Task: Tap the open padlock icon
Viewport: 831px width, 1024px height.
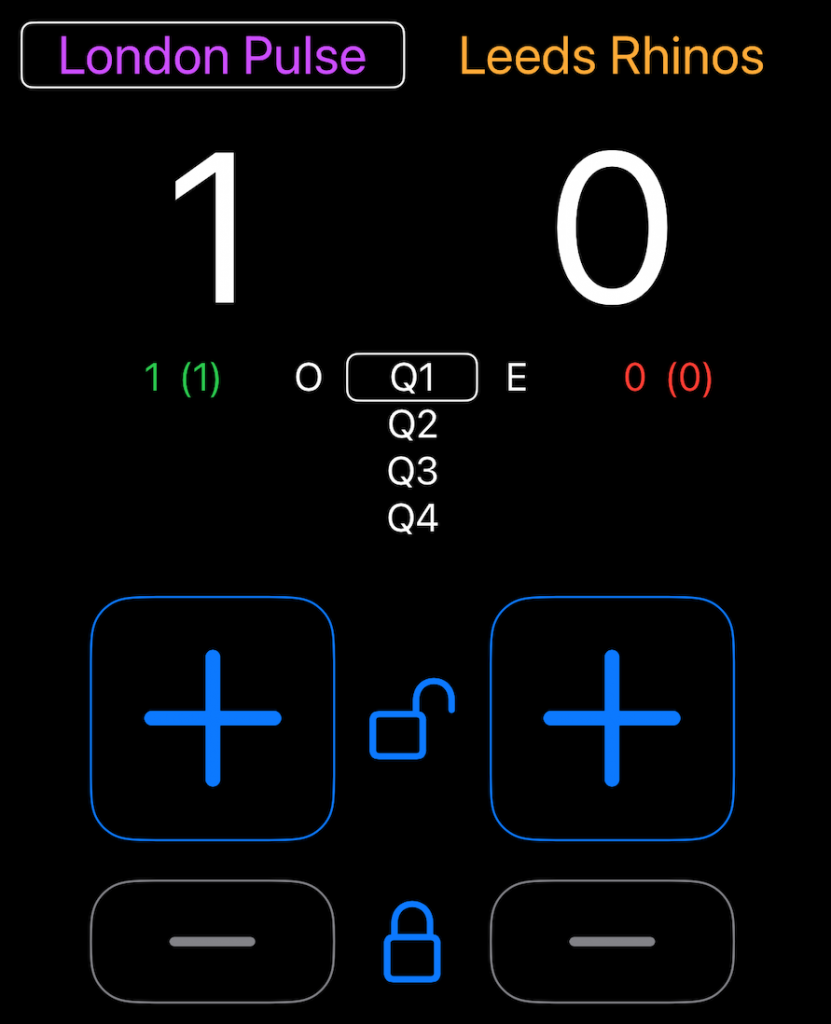Action: point(412,719)
